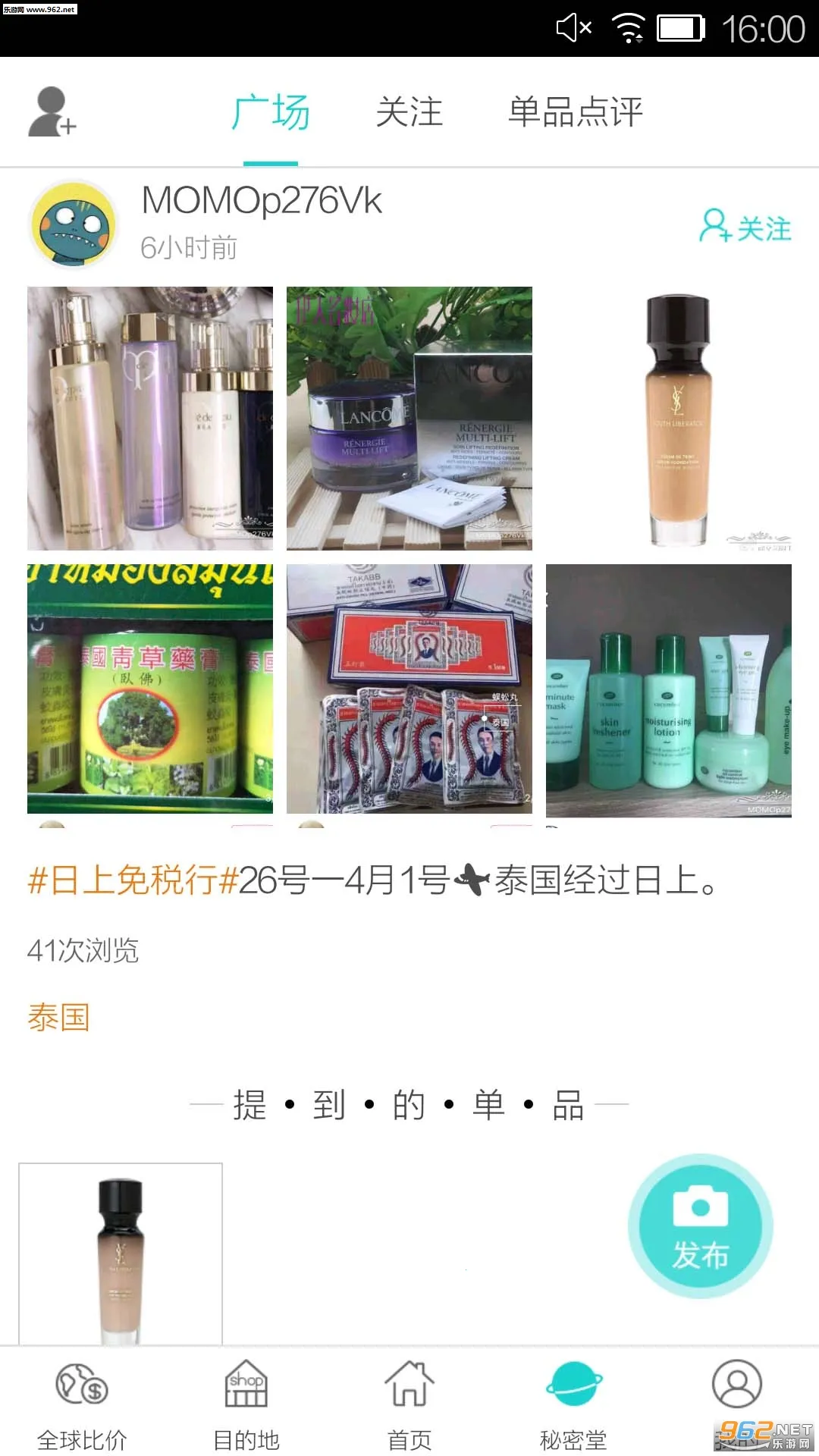Image resolution: width=819 pixels, height=1456 pixels.
Task: Open the Boots cucumber products photo
Action: [x=669, y=689]
